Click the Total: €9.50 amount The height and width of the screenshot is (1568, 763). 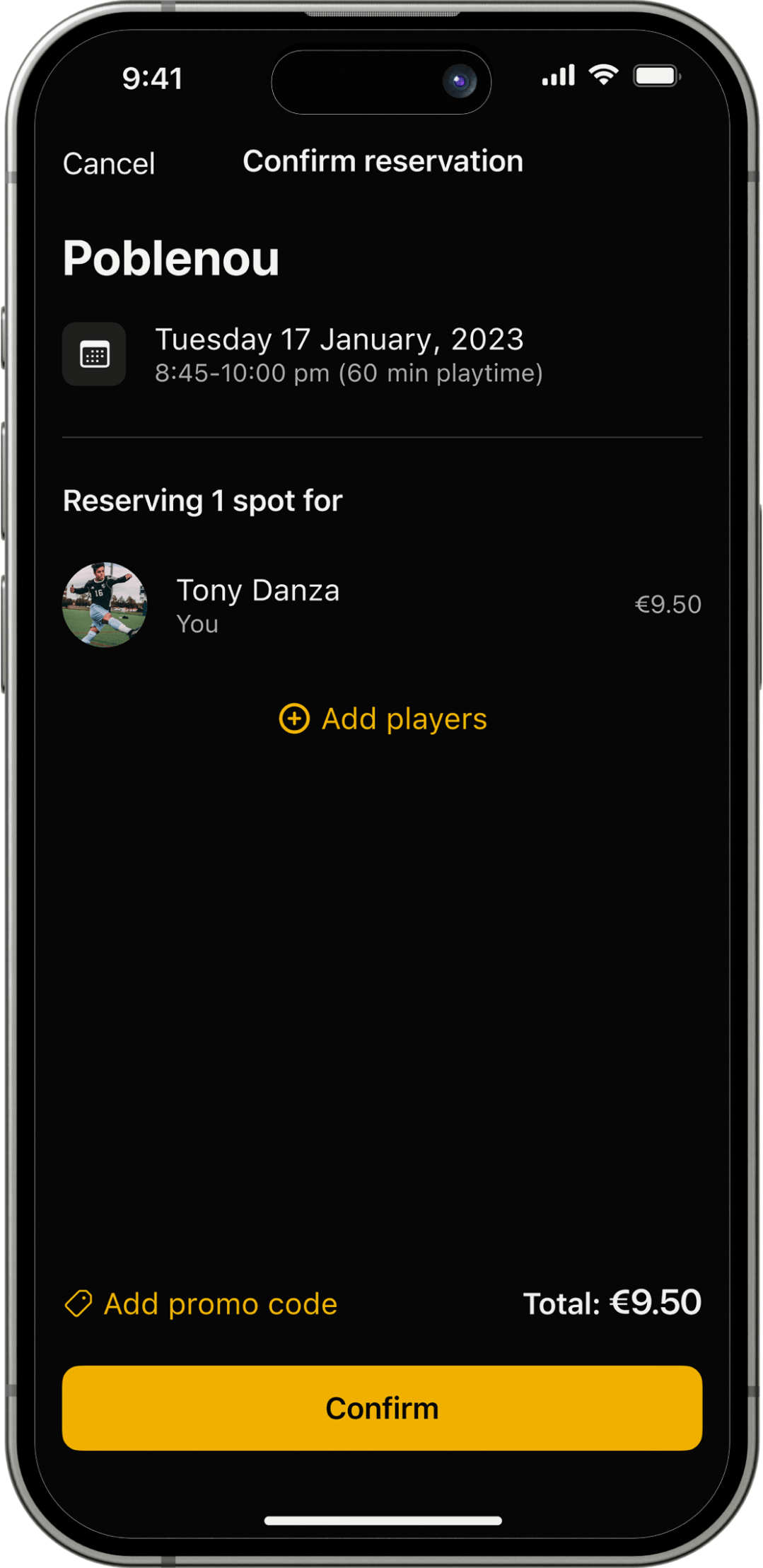(612, 1303)
